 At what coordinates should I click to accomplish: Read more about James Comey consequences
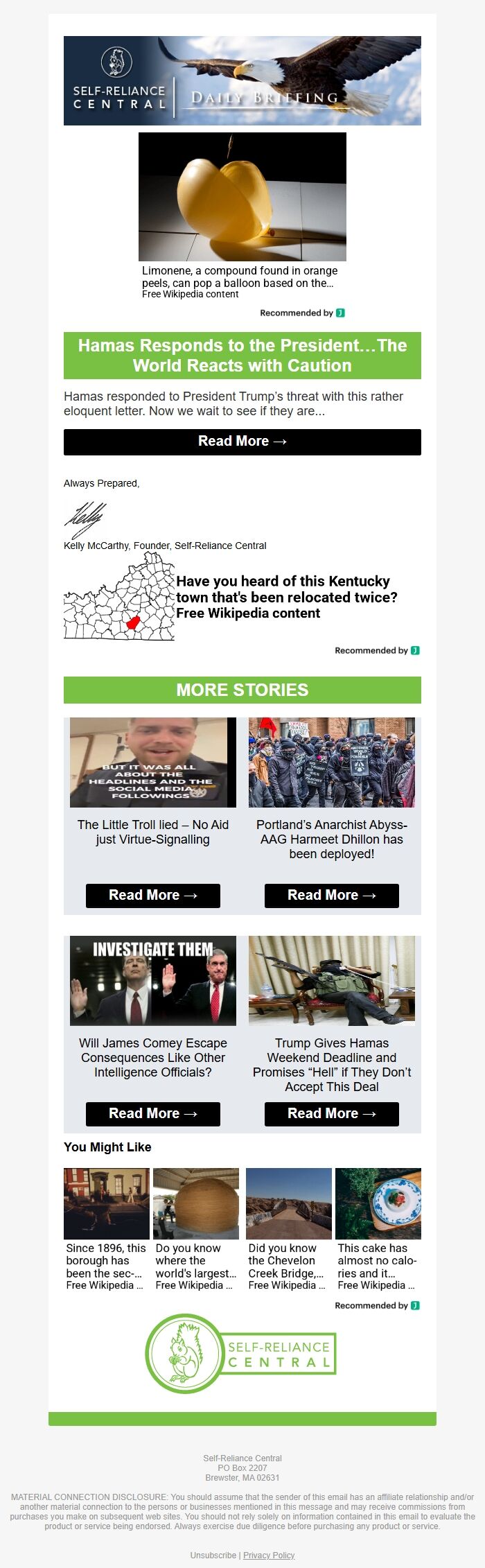click(153, 1114)
